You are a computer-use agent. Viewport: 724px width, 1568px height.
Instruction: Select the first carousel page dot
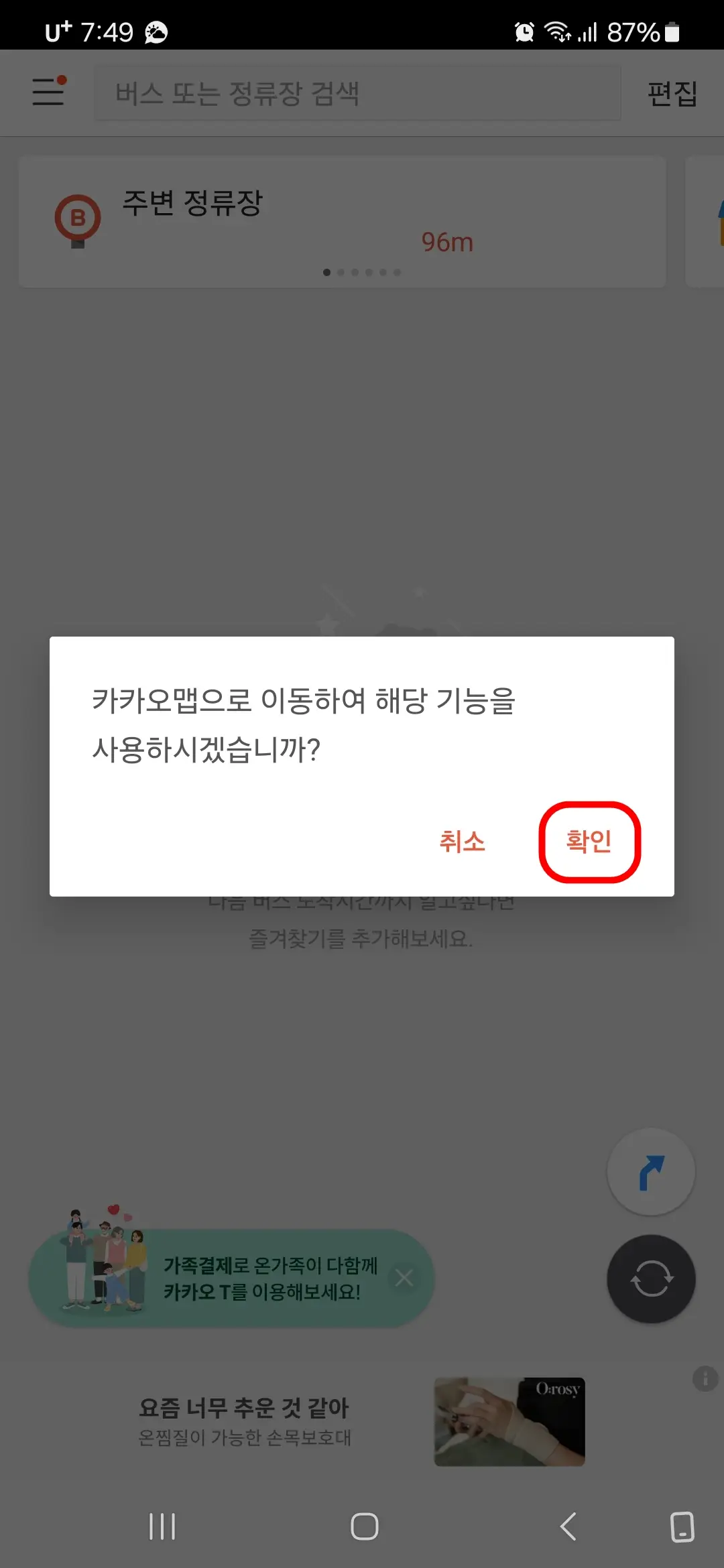coord(326,272)
